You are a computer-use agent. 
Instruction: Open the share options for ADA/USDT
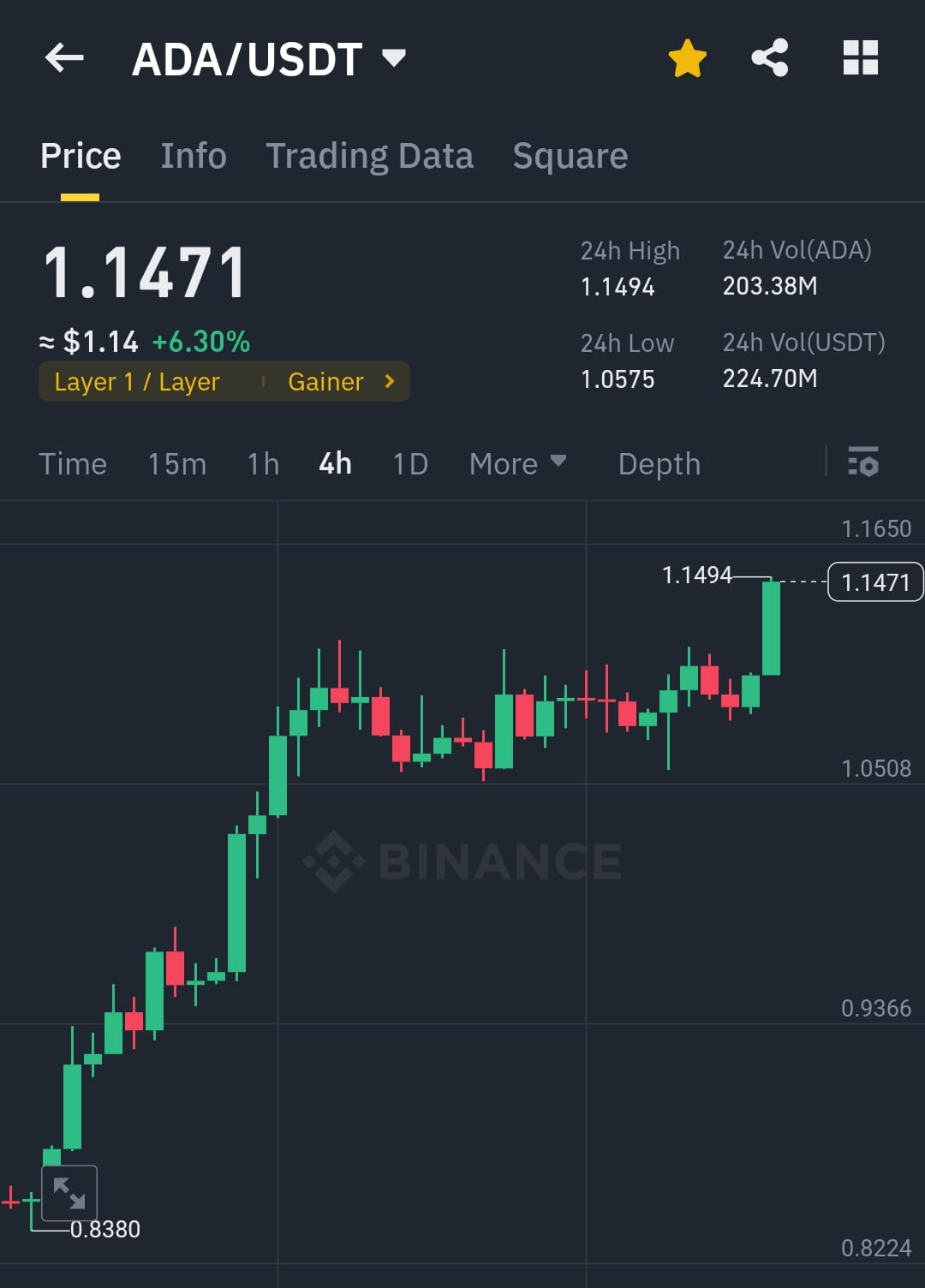770,57
